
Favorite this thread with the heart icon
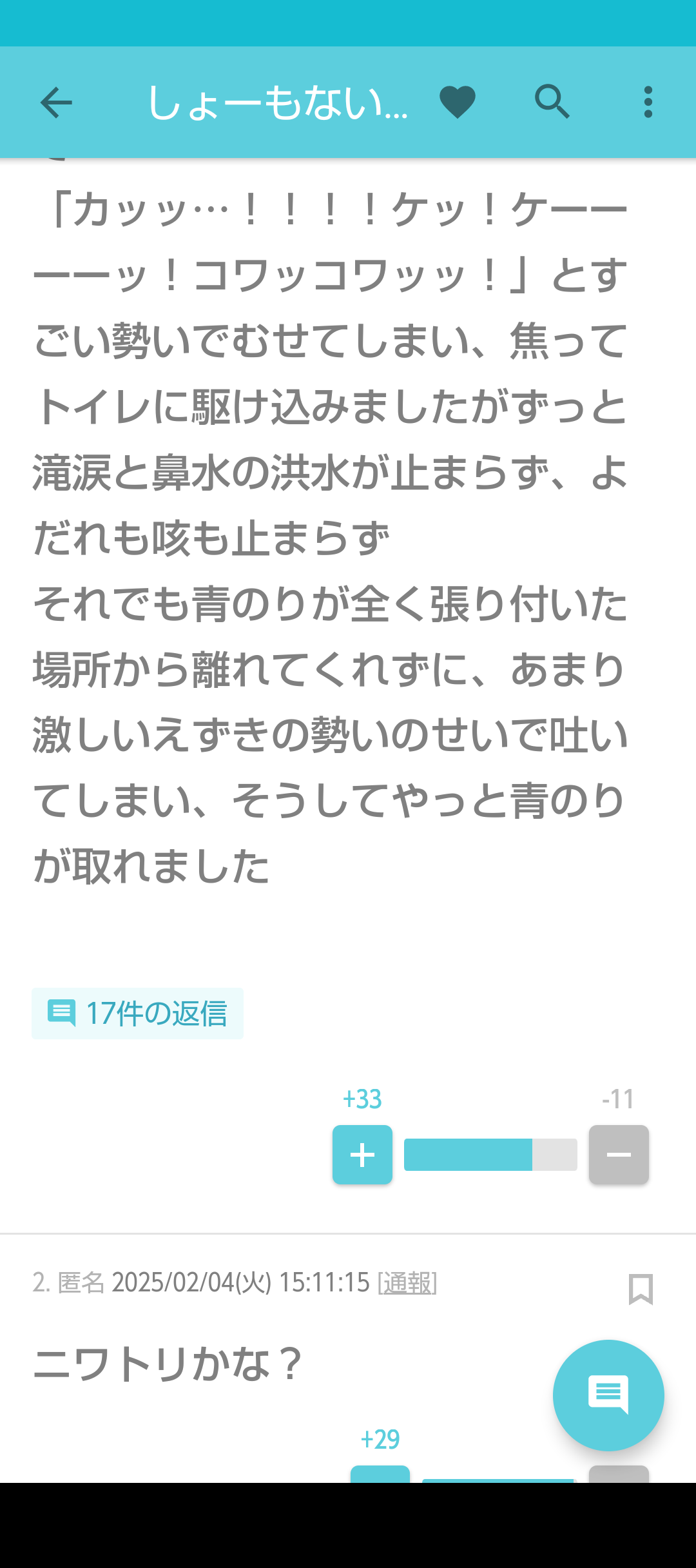point(458,103)
